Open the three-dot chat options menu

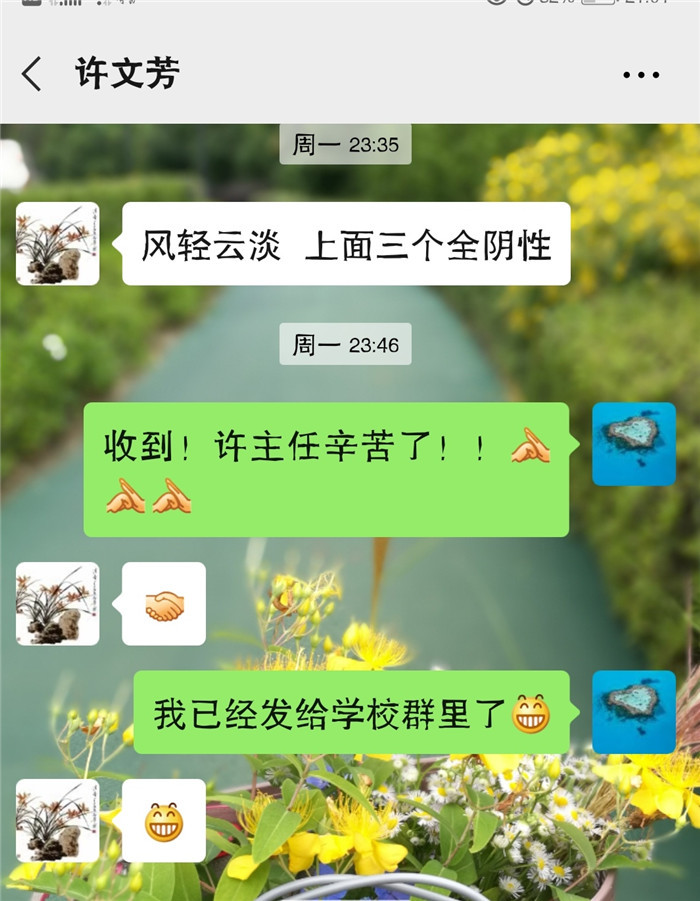[x=641, y=75]
